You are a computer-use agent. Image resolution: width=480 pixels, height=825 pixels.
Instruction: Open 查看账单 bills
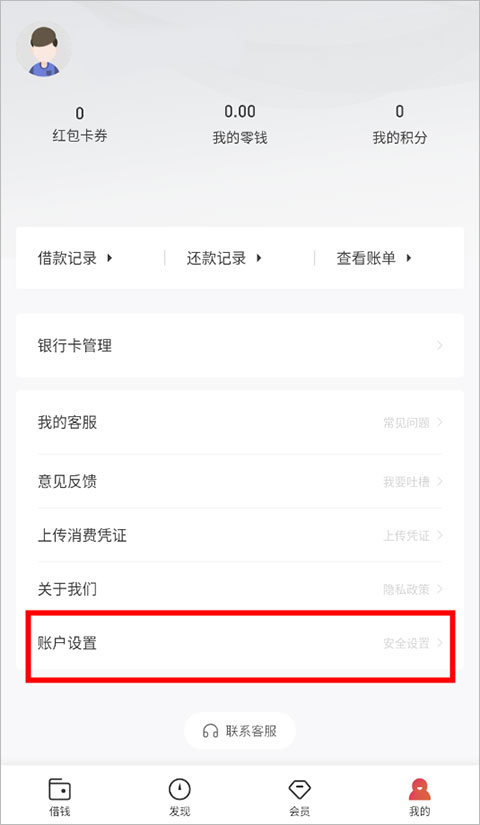374,258
